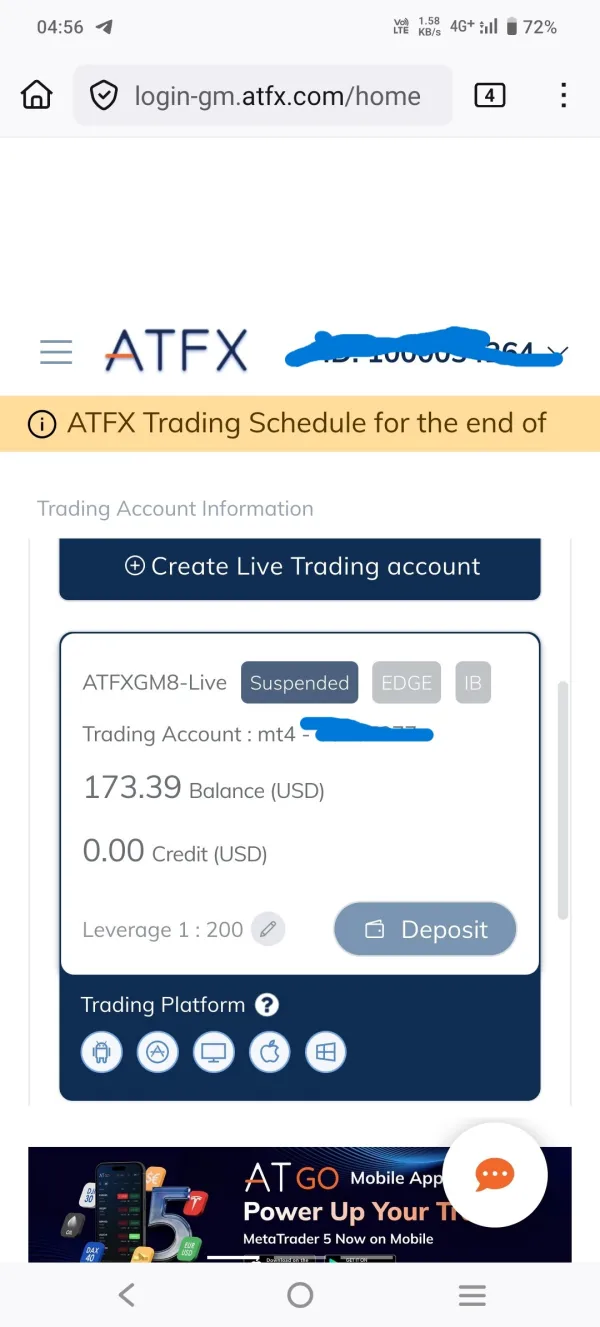Go to the browser home page

37,95
